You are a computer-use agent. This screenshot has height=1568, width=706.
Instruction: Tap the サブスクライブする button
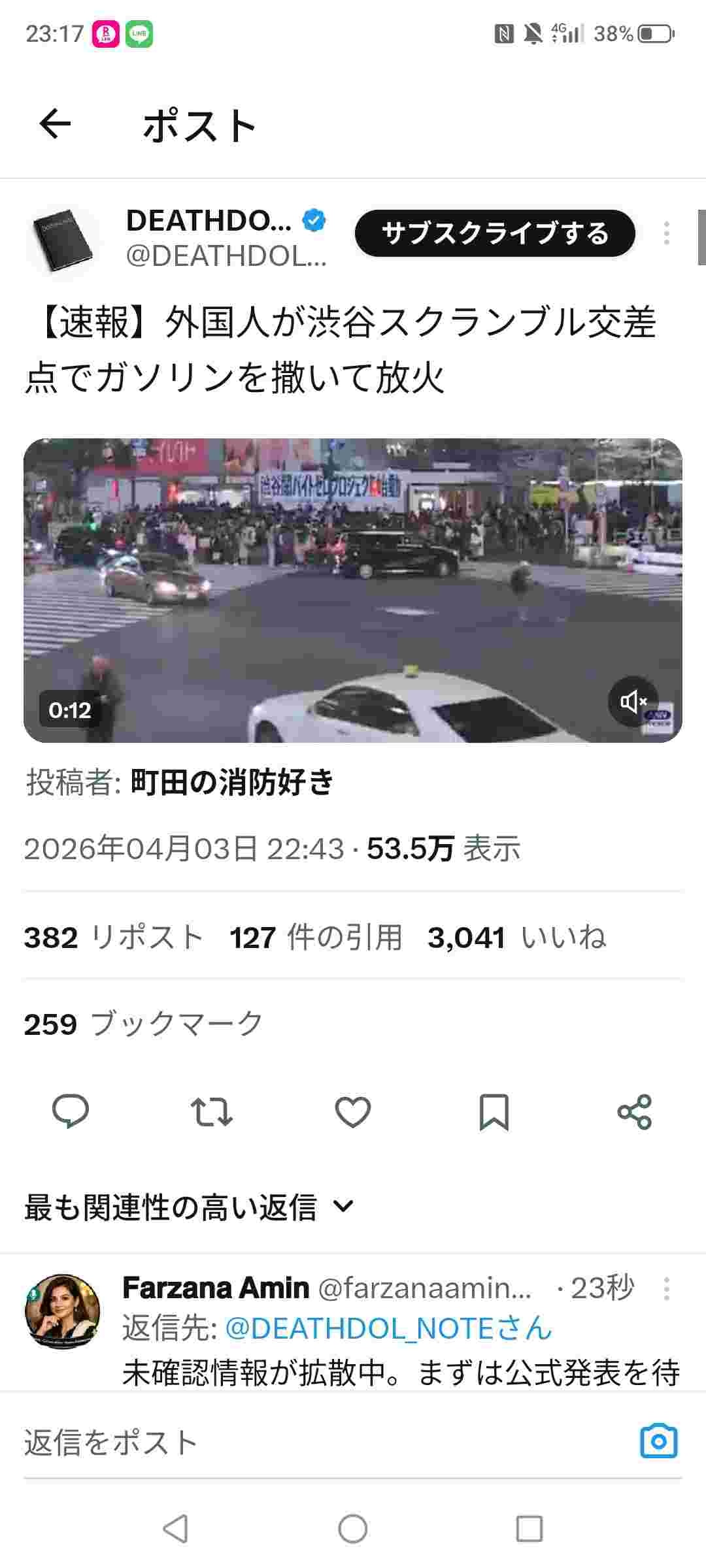tap(495, 233)
